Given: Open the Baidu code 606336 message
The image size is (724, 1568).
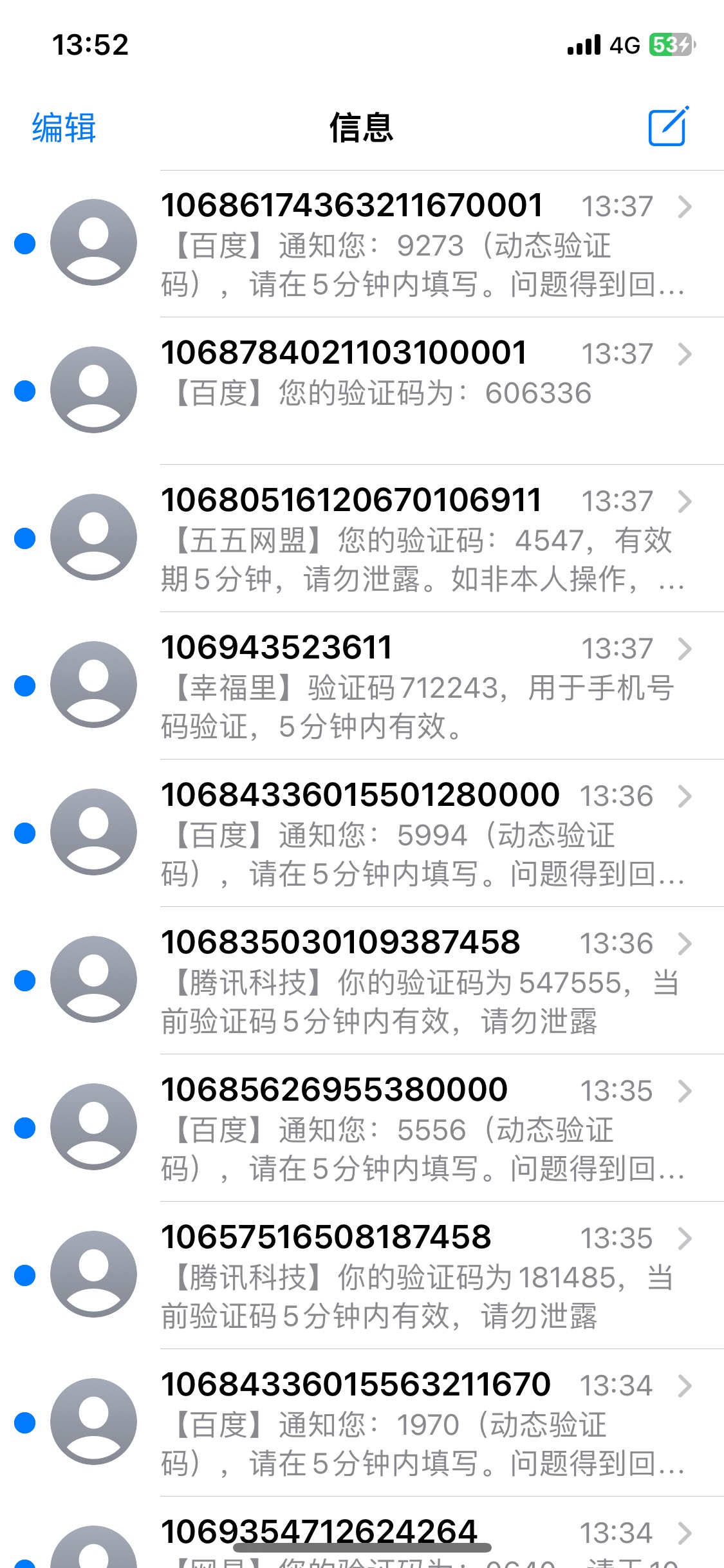Looking at the screenshot, I should tap(362, 391).
